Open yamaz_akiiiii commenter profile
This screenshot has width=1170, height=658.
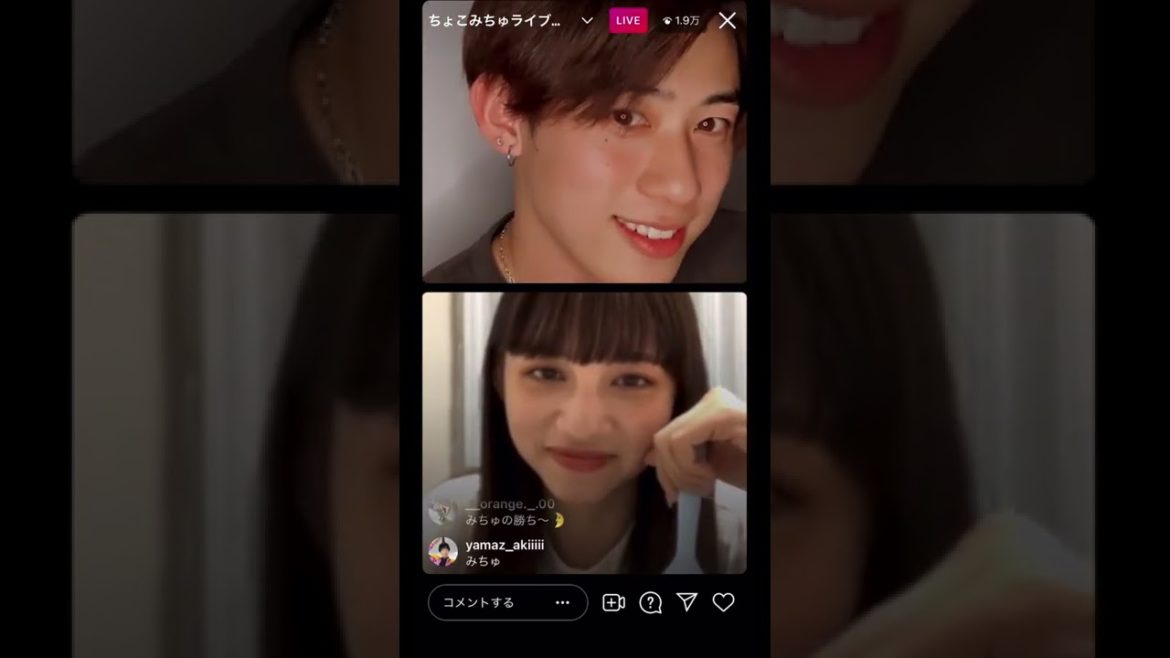[443, 552]
